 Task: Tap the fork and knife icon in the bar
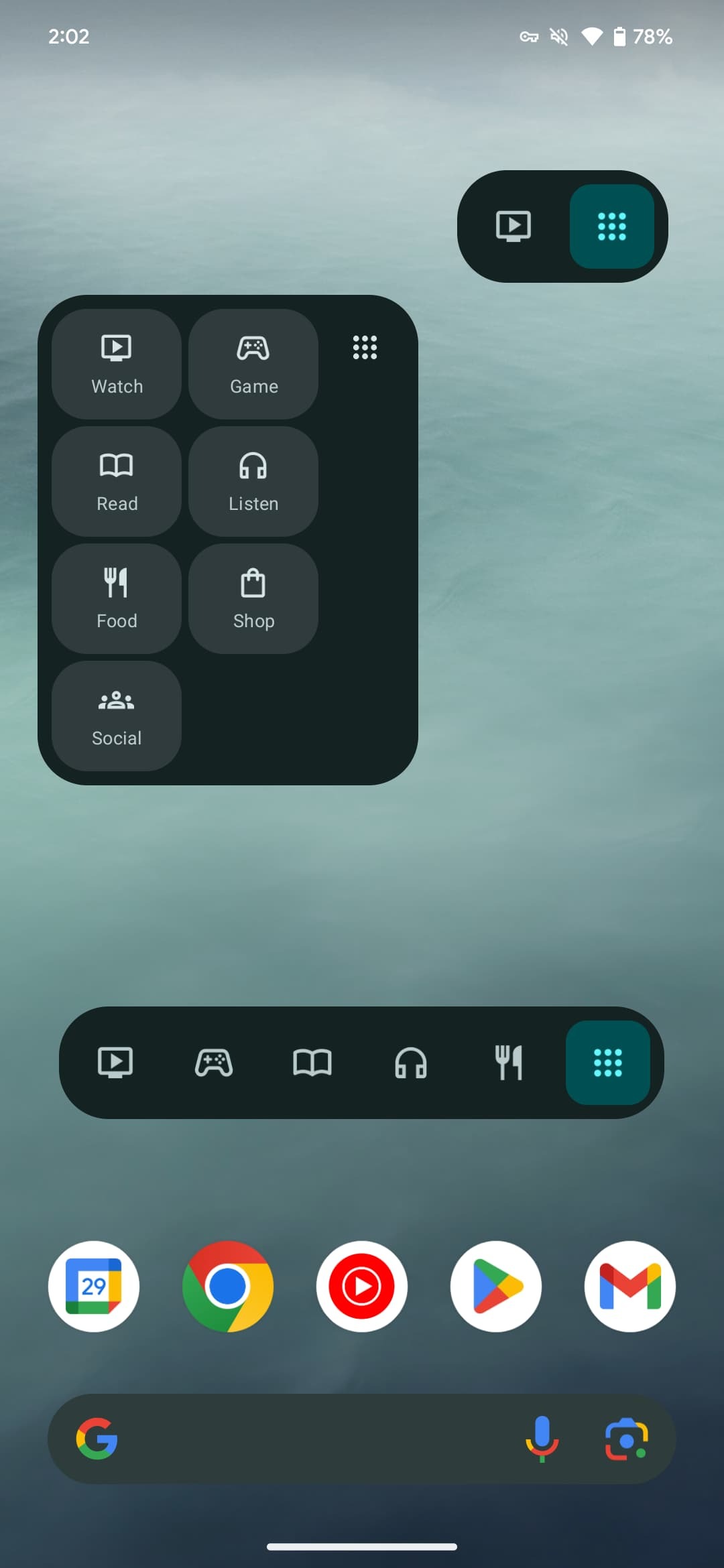pos(509,1063)
